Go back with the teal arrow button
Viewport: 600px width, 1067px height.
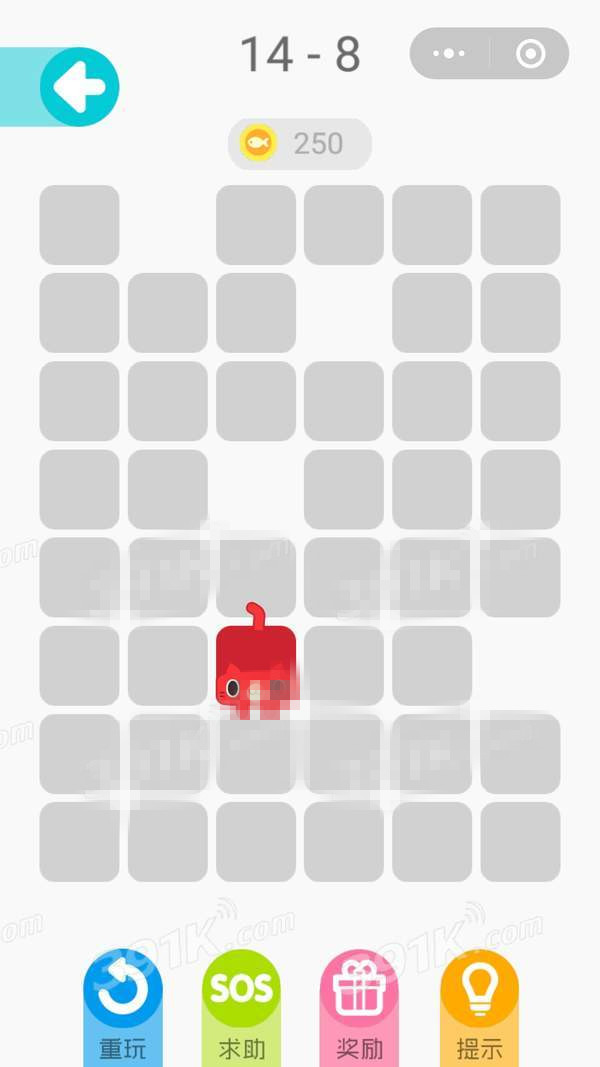coord(79,88)
